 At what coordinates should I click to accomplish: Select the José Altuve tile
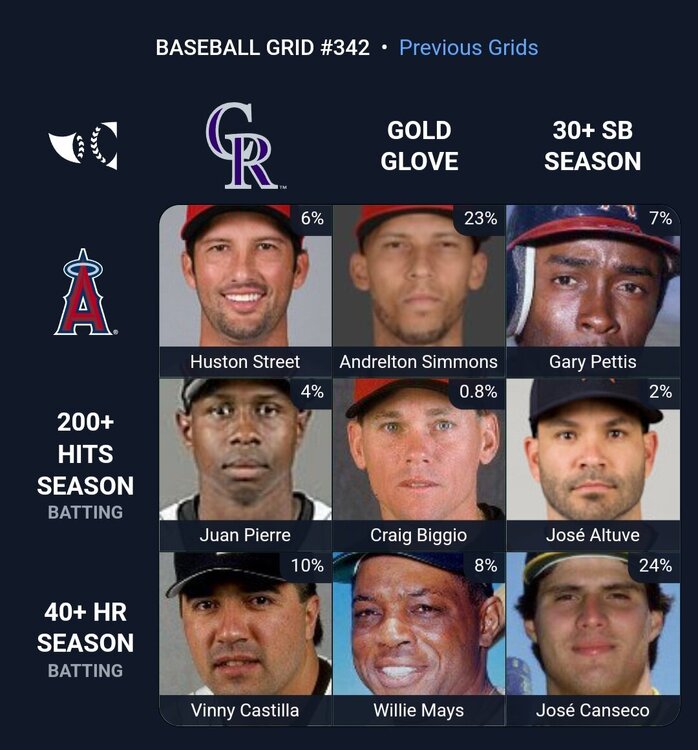[x=592, y=463]
